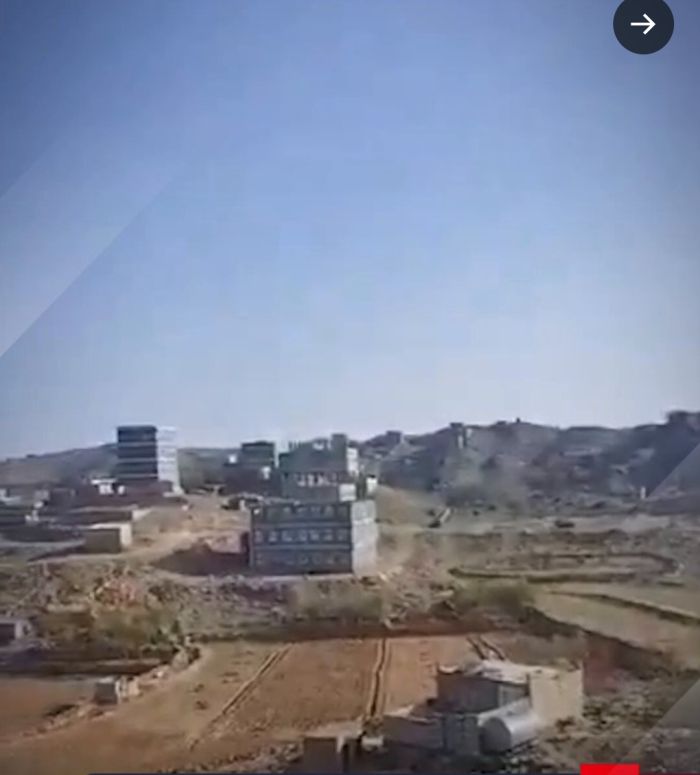Tap the right arrow to go next

[643, 24]
